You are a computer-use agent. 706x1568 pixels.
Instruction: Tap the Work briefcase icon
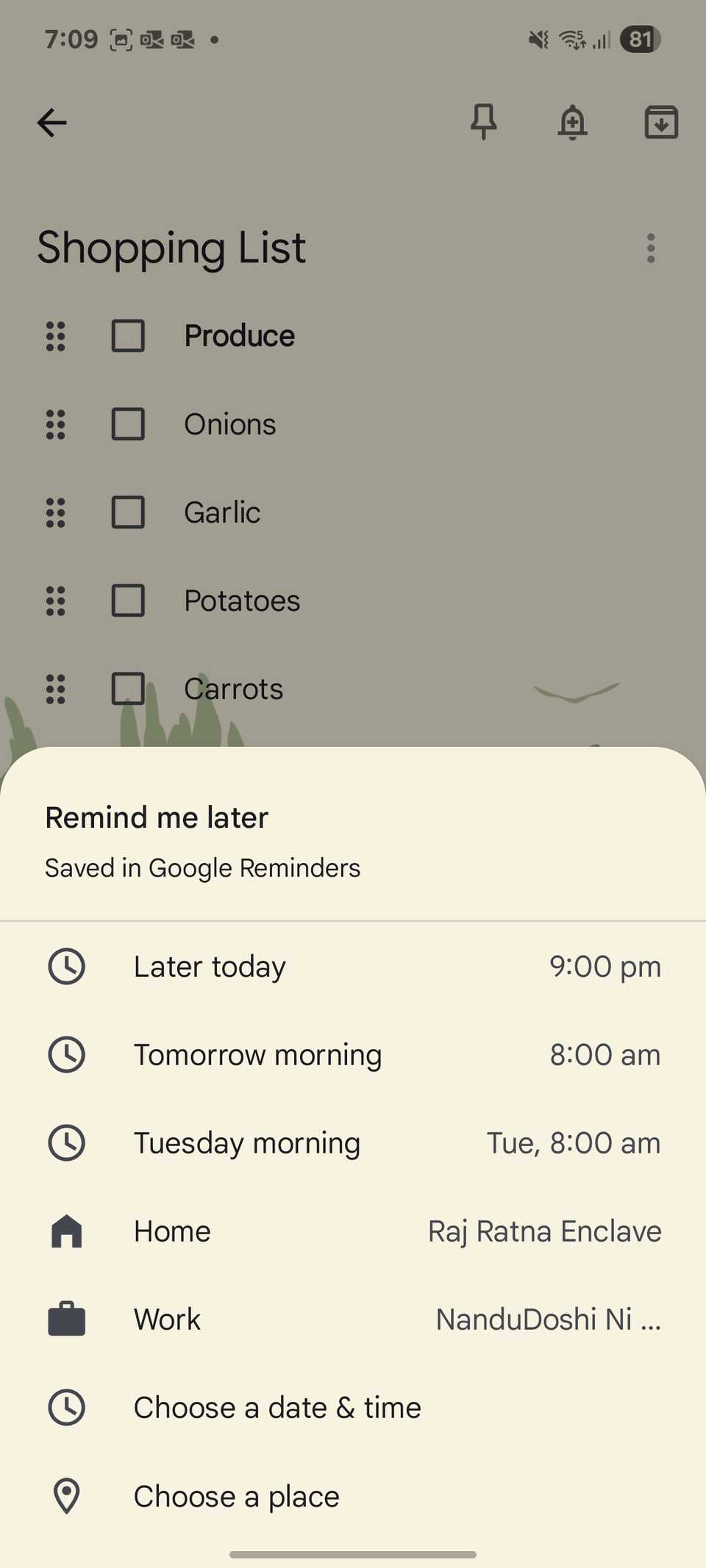coord(66,1319)
